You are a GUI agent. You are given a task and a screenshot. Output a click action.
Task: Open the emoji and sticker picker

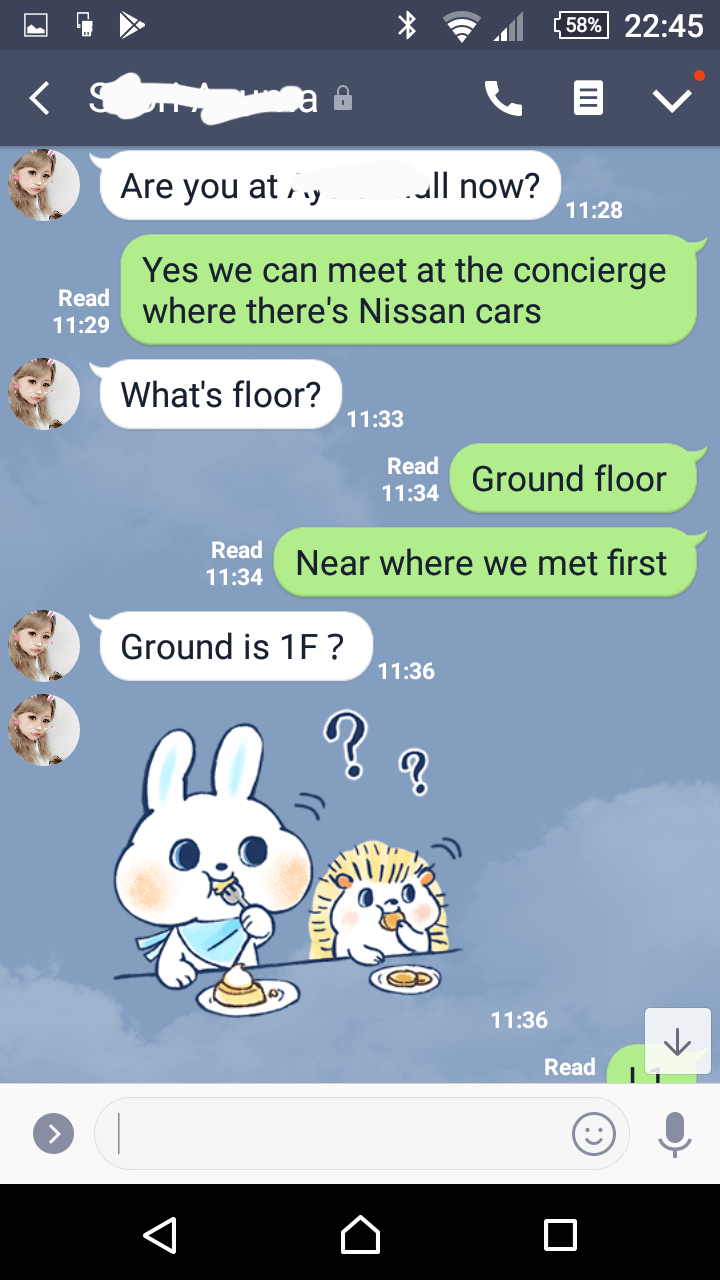594,1133
